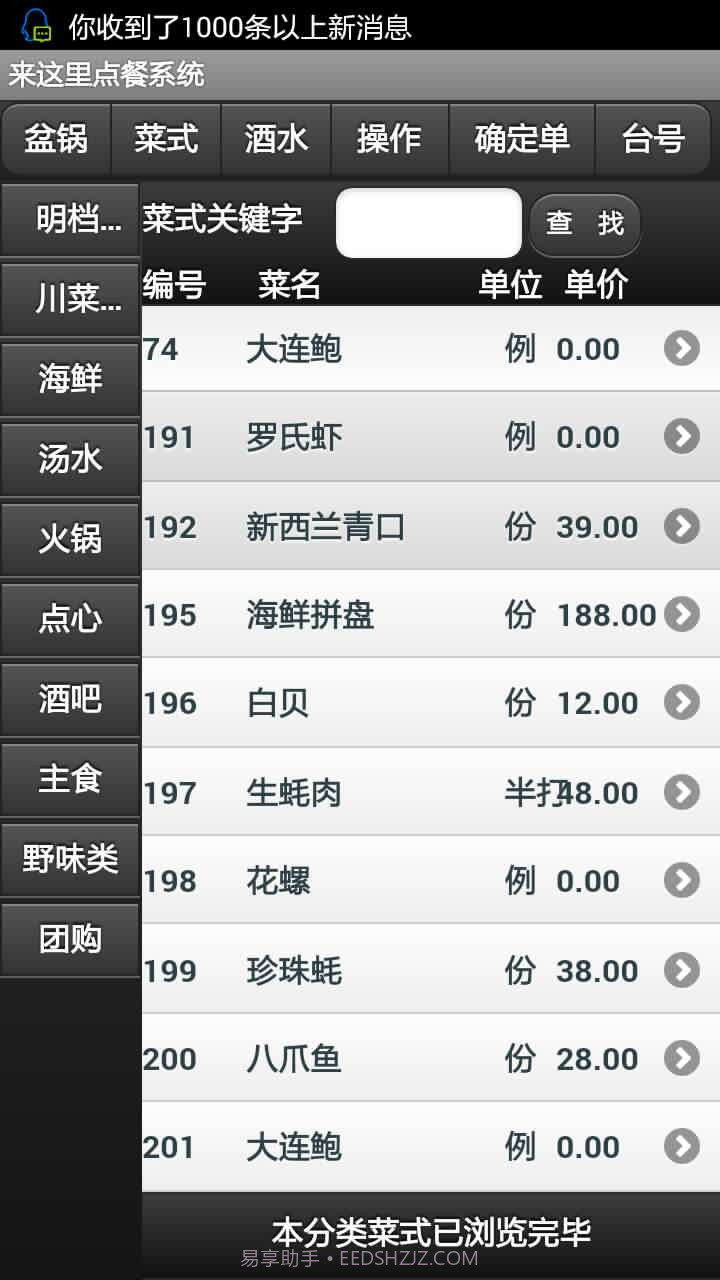The image size is (720, 1280).
Task: Expand details for 八爪鱼
Action: coord(682,1058)
